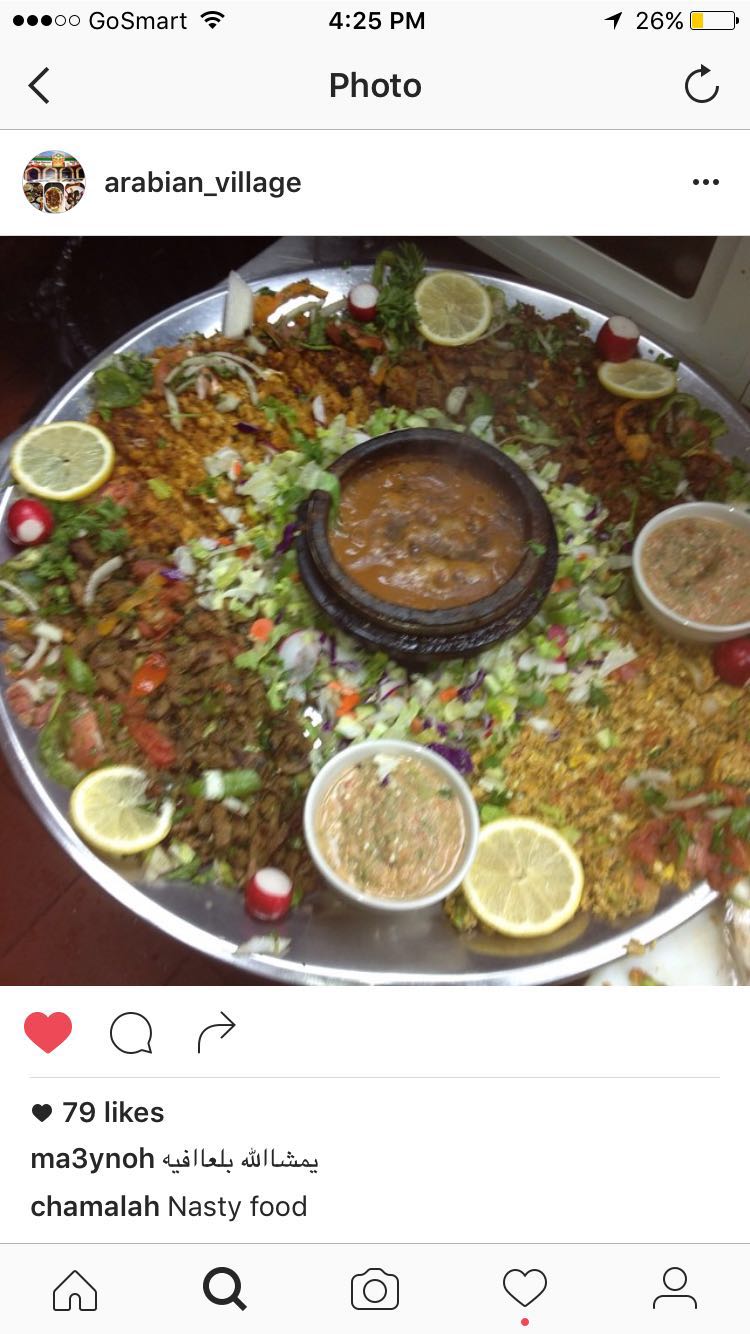Switch to the Home tab

click(75, 1289)
